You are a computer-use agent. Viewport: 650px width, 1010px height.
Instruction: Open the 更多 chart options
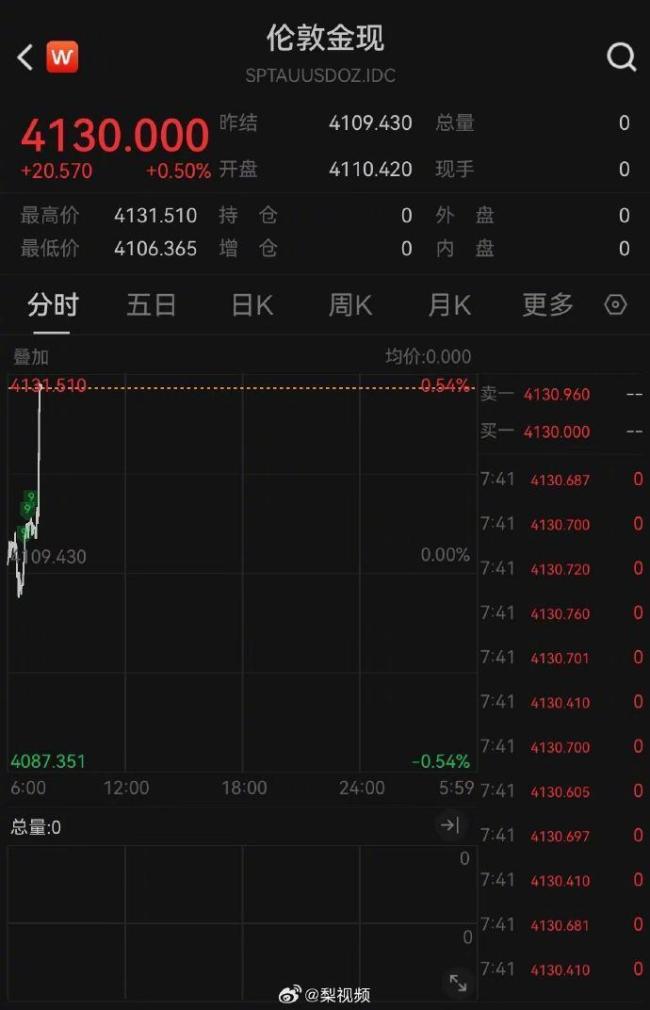(x=548, y=305)
